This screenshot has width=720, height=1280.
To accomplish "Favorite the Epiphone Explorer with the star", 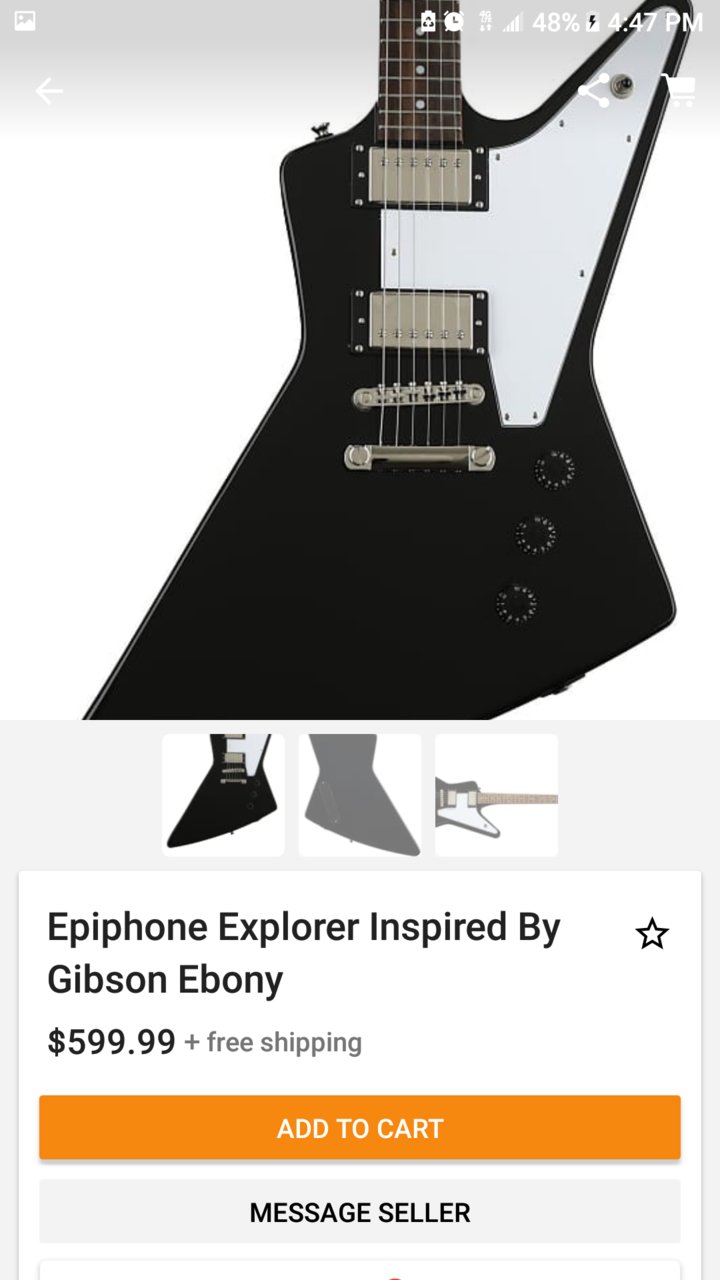I will [x=652, y=934].
